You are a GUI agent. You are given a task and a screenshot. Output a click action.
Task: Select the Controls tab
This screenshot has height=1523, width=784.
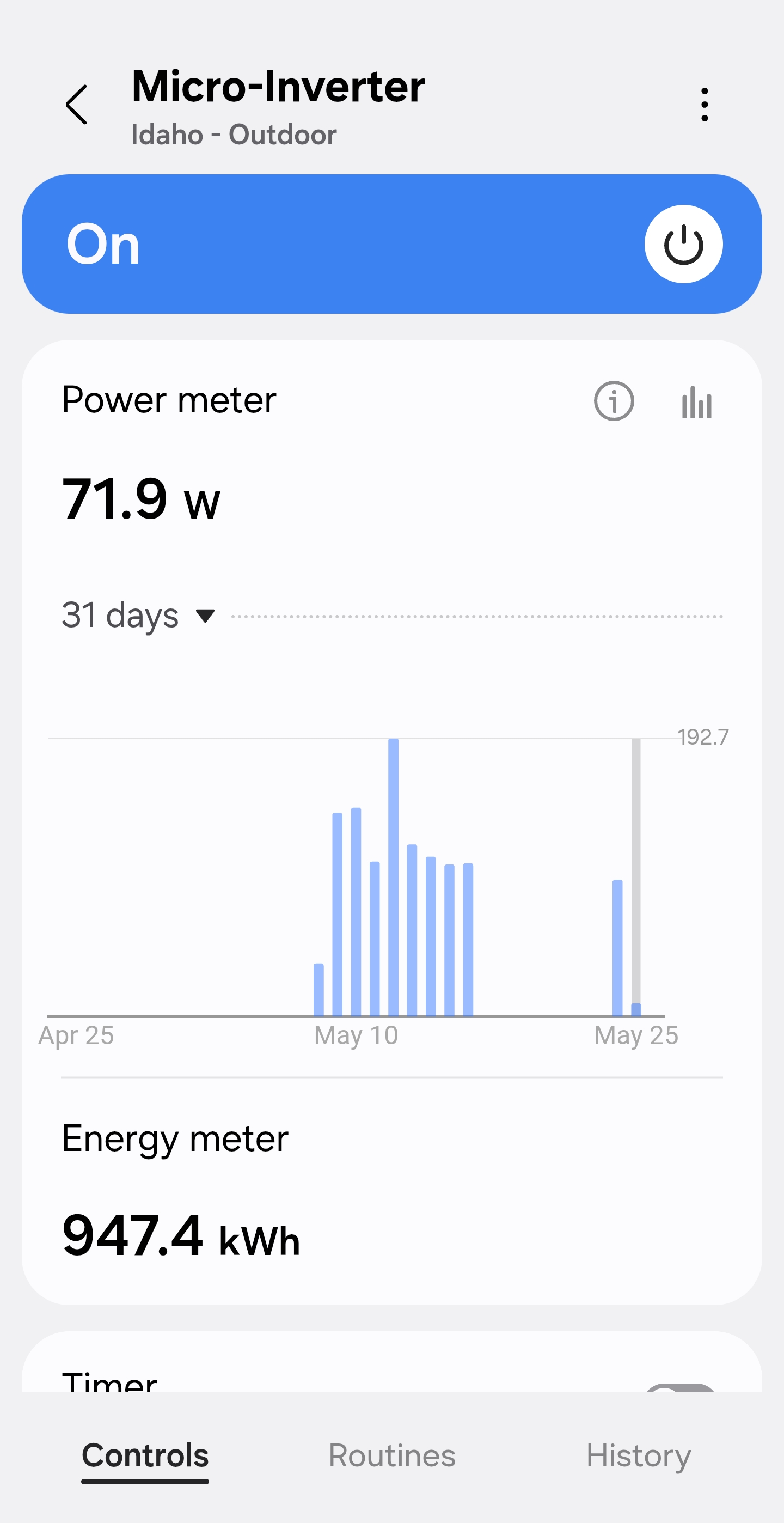(145, 1455)
